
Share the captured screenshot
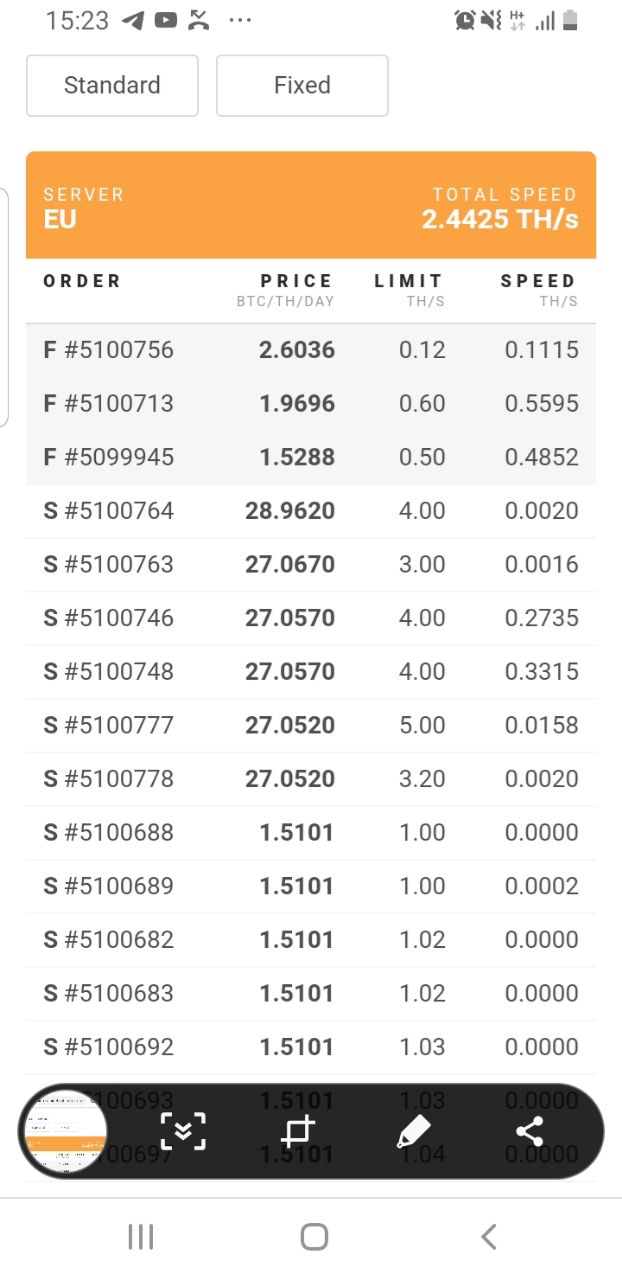click(x=529, y=1131)
